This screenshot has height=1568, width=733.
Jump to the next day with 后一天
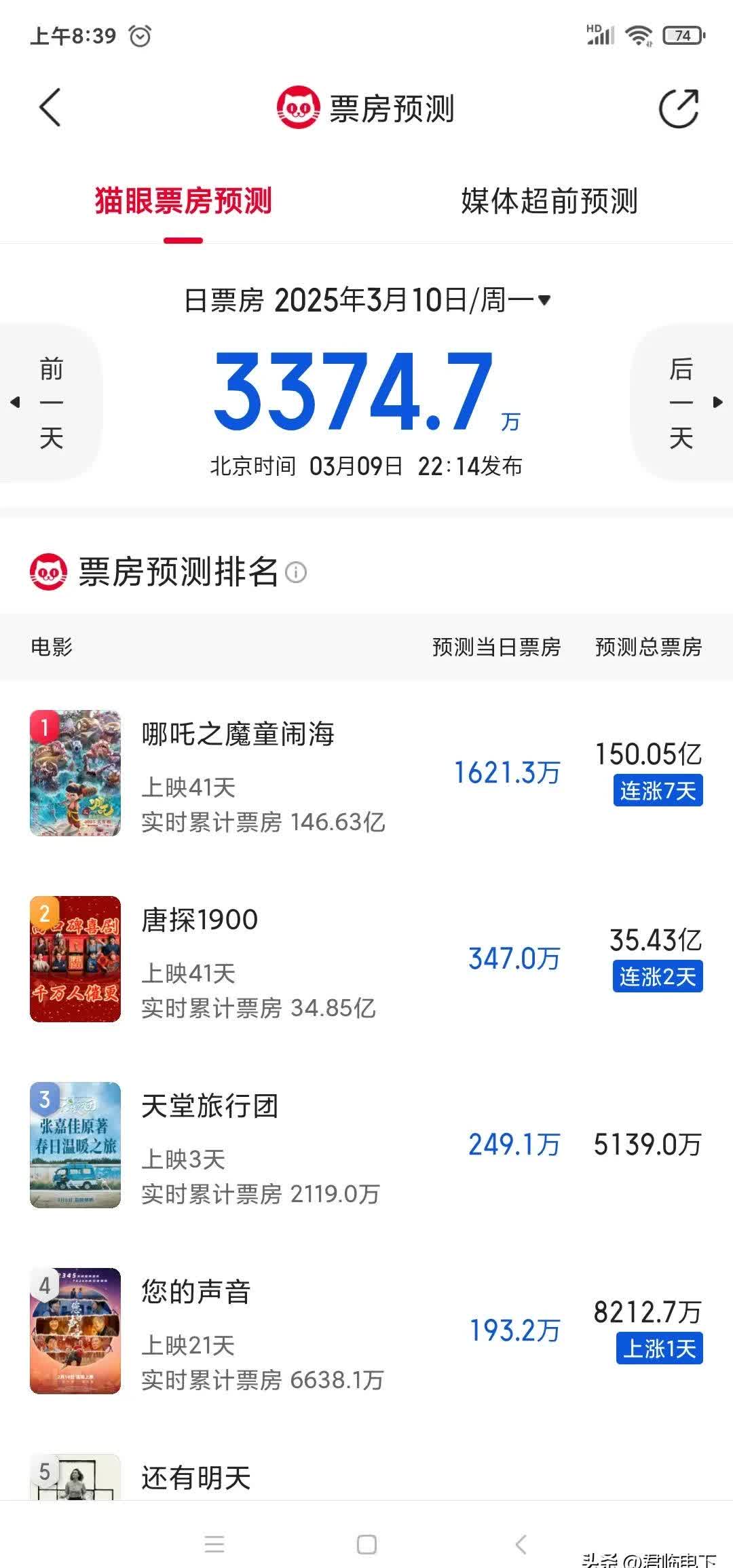(681, 403)
